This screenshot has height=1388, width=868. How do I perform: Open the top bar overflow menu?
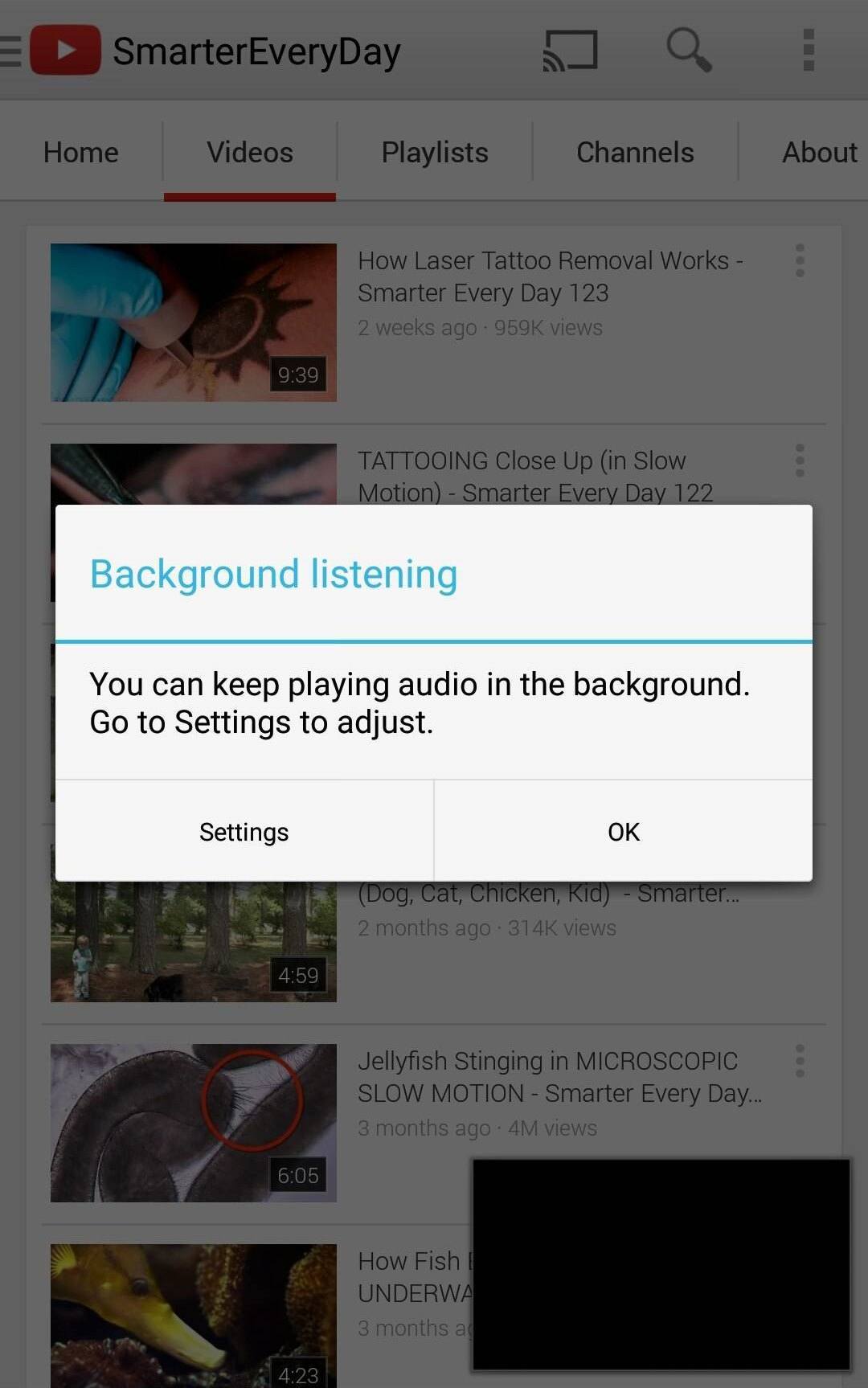(x=809, y=51)
